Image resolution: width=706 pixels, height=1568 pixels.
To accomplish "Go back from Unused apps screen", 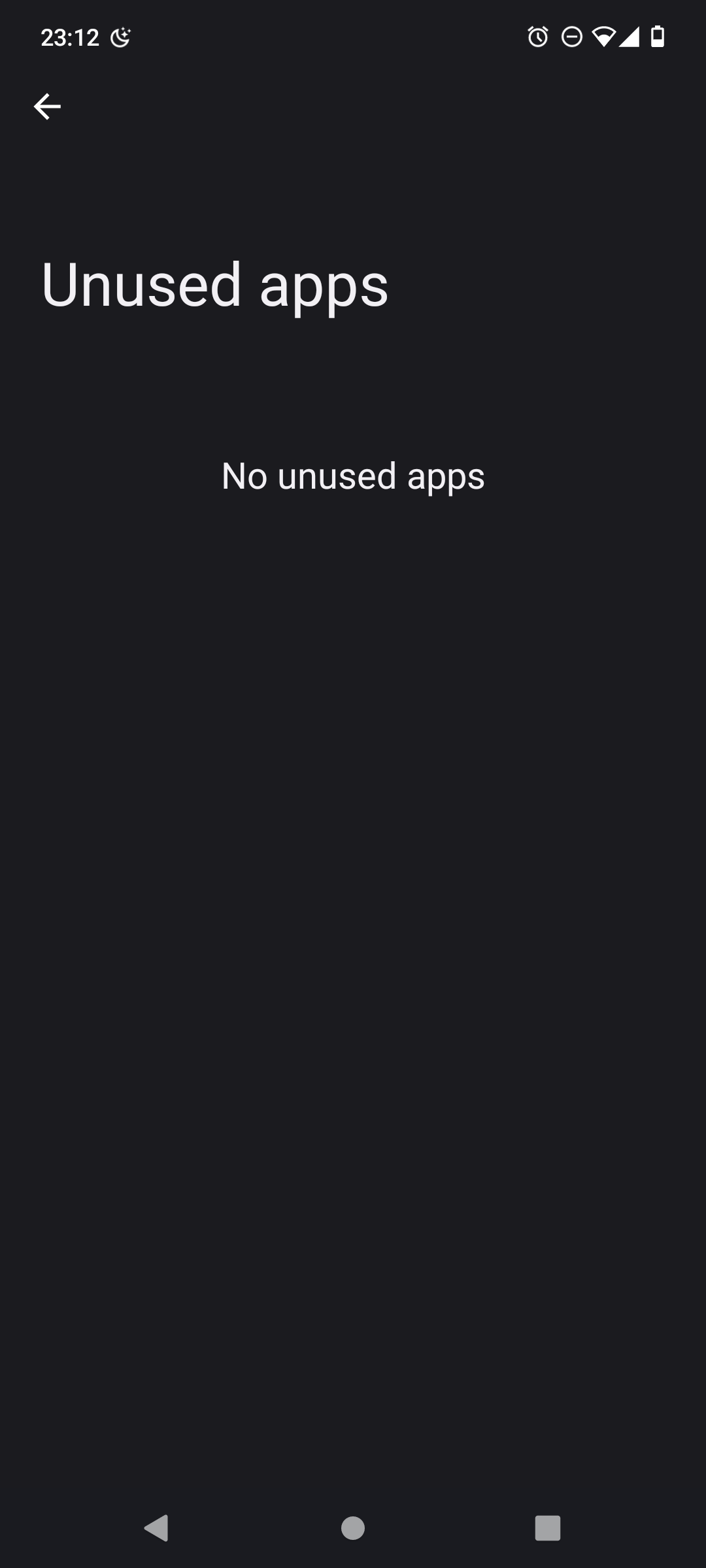I will (x=47, y=106).
